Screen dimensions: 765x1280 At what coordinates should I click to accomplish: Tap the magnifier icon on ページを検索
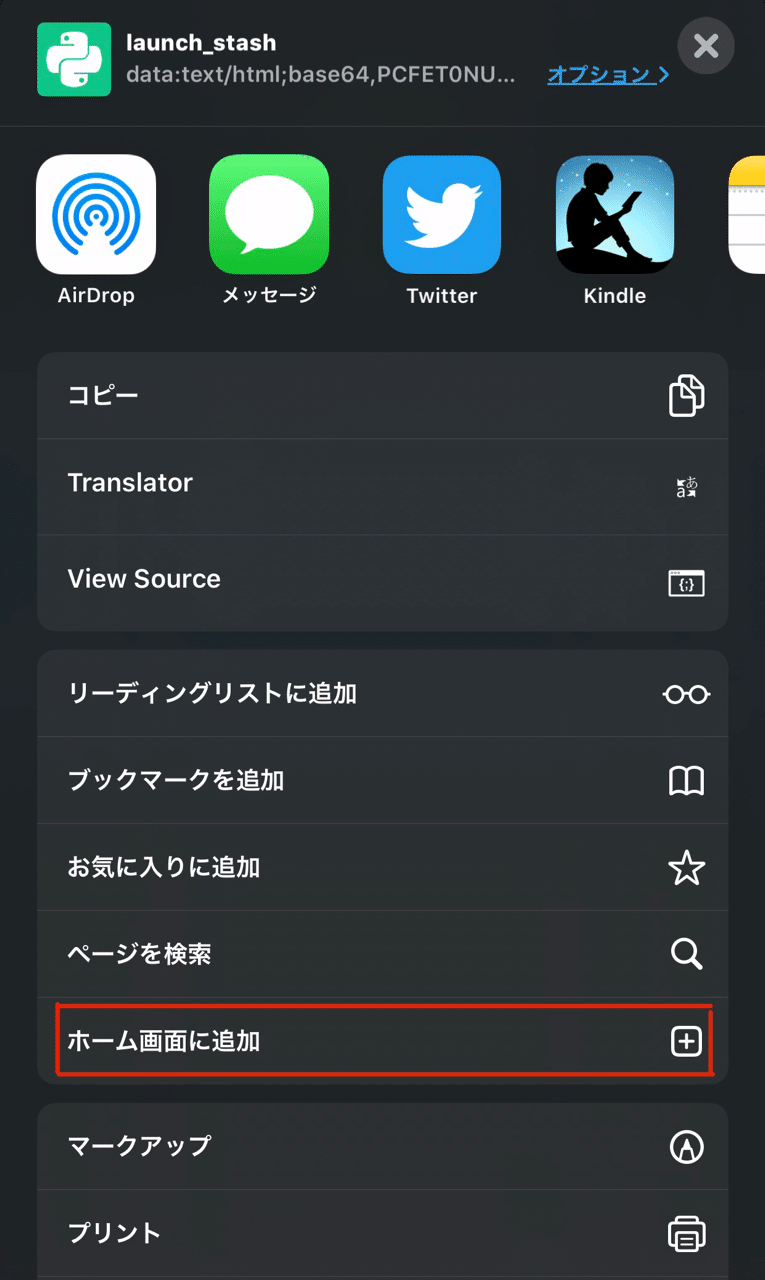tap(686, 954)
